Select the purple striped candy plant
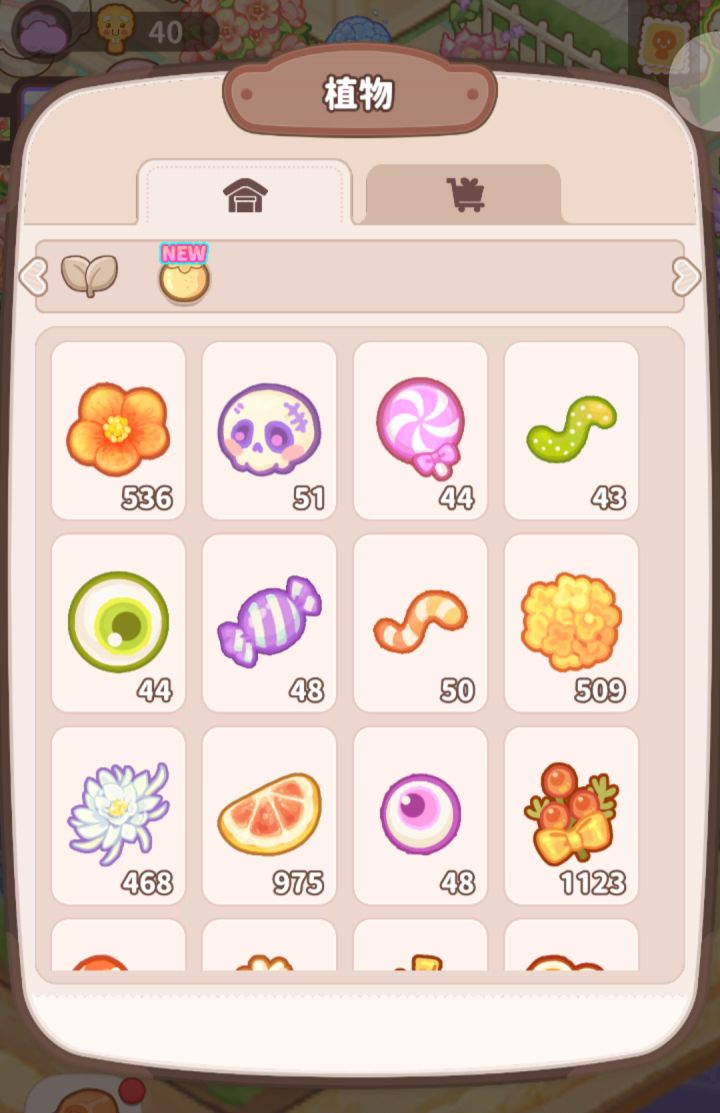Viewport: 720px width, 1113px height. (269, 622)
